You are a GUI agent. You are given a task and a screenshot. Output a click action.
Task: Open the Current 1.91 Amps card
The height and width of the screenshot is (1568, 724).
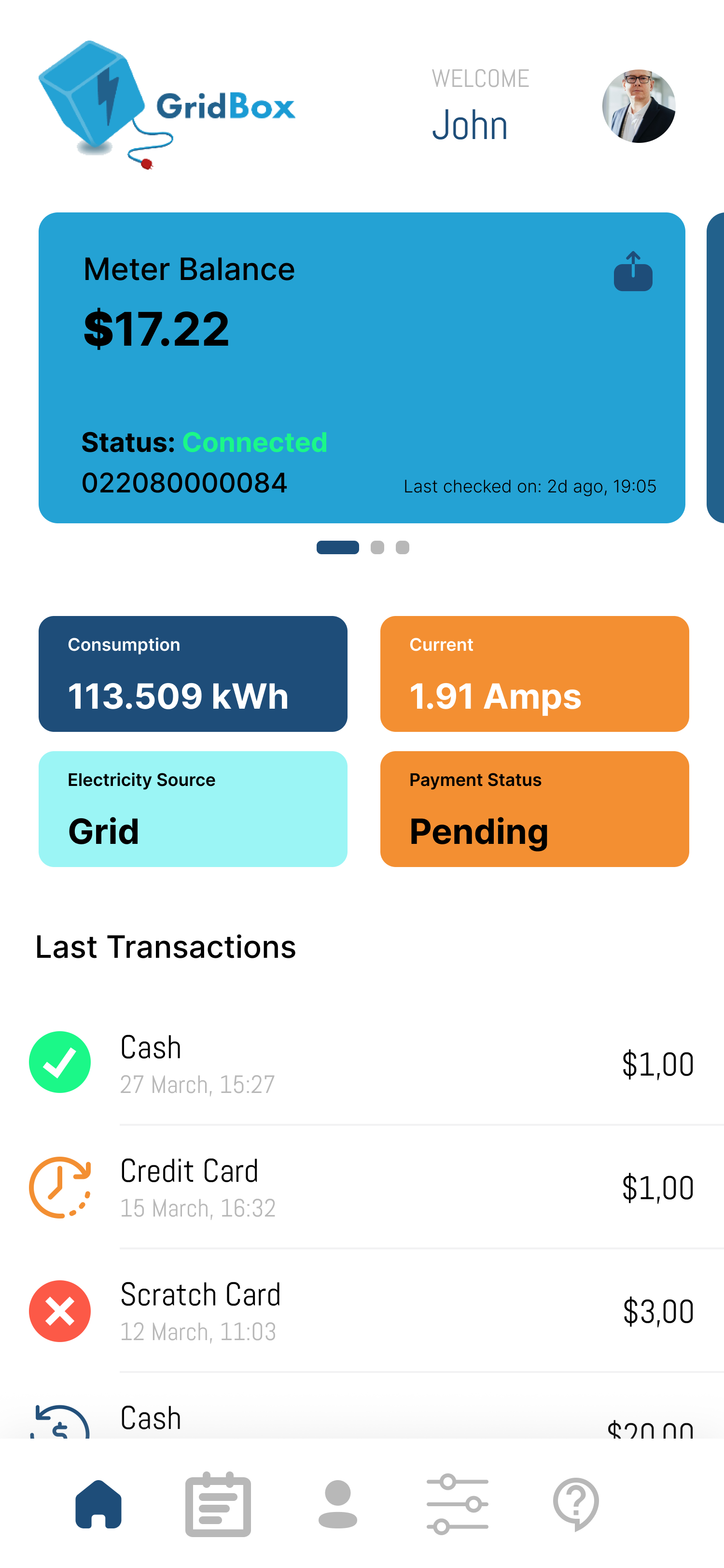coord(534,674)
